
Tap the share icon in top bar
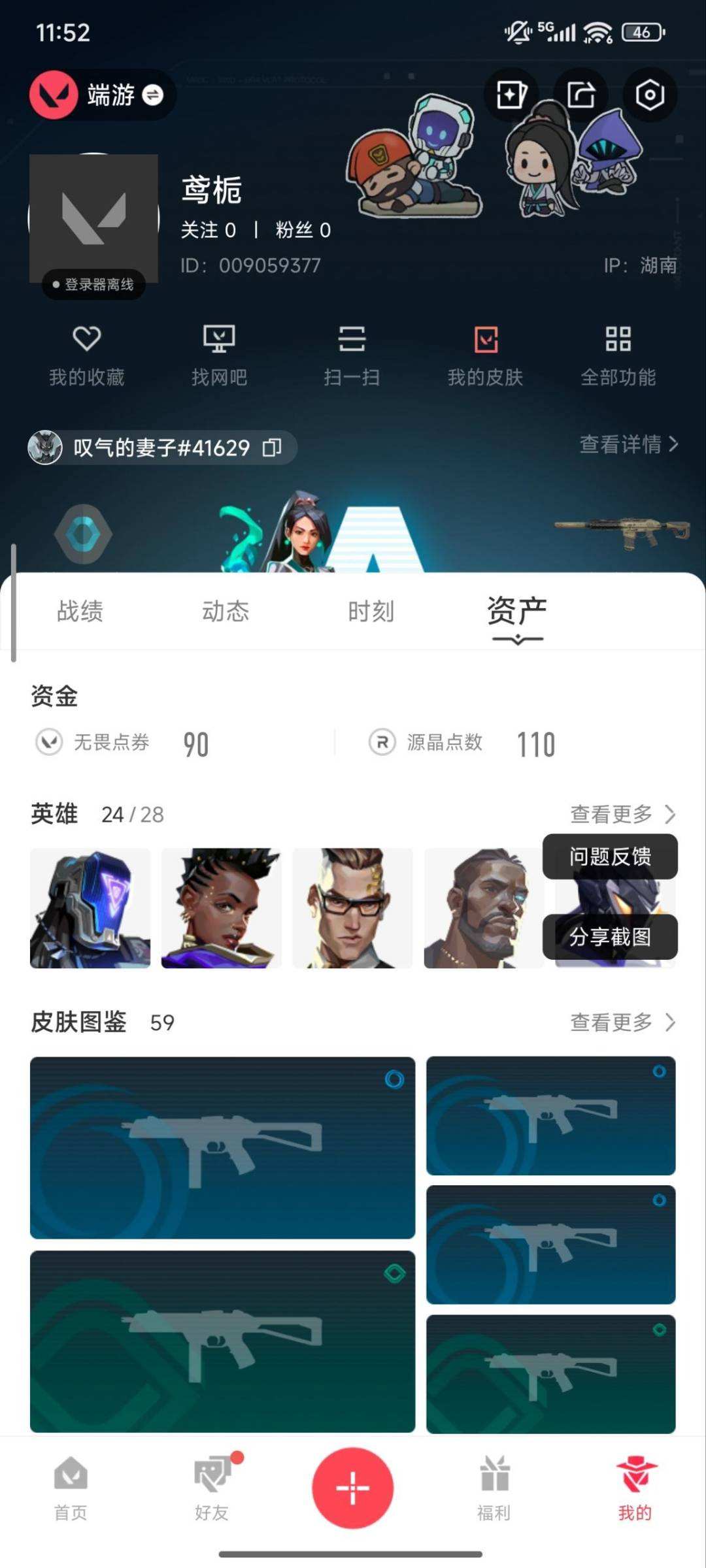pyautogui.click(x=580, y=95)
